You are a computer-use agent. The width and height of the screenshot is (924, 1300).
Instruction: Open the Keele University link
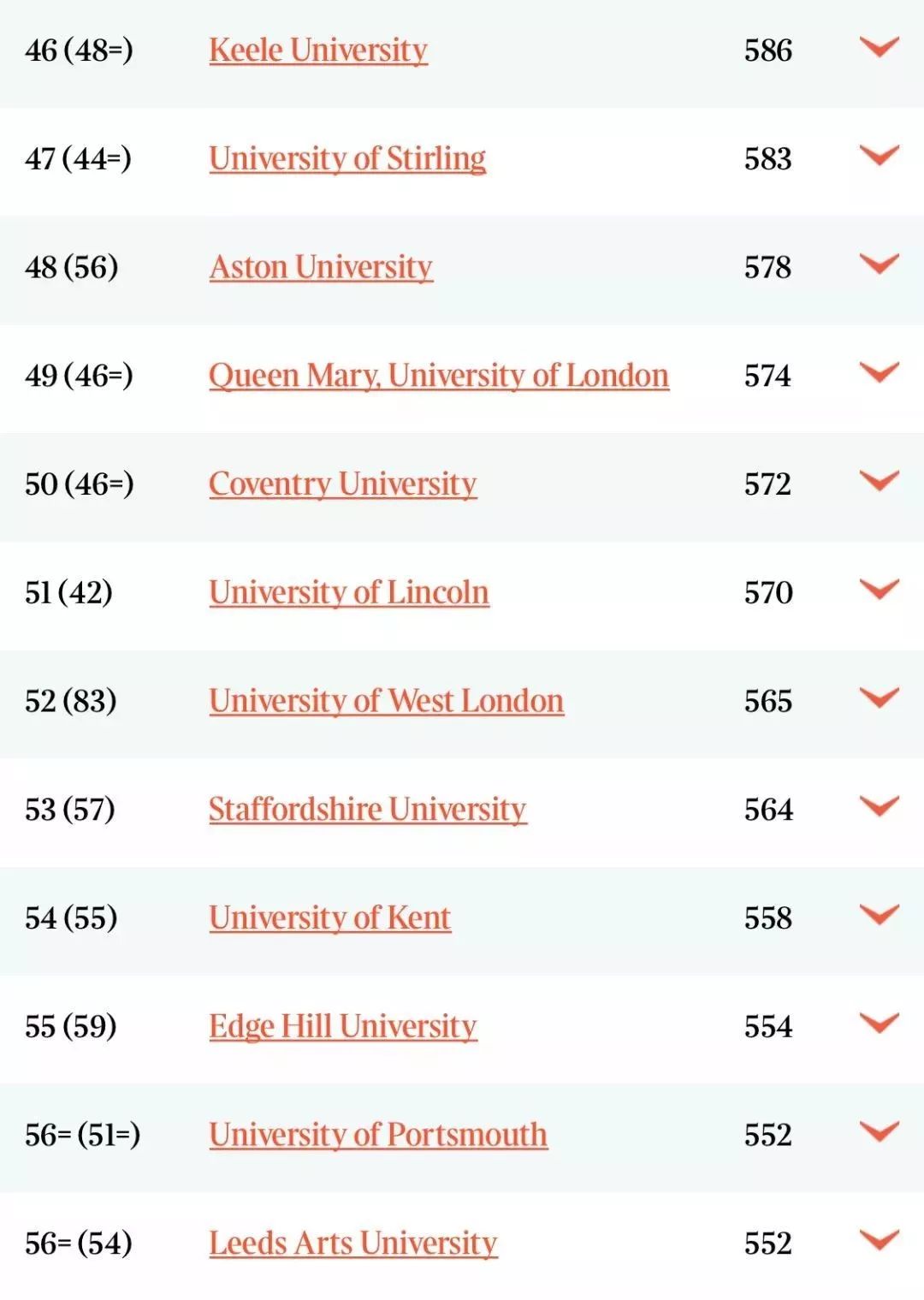(318, 50)
